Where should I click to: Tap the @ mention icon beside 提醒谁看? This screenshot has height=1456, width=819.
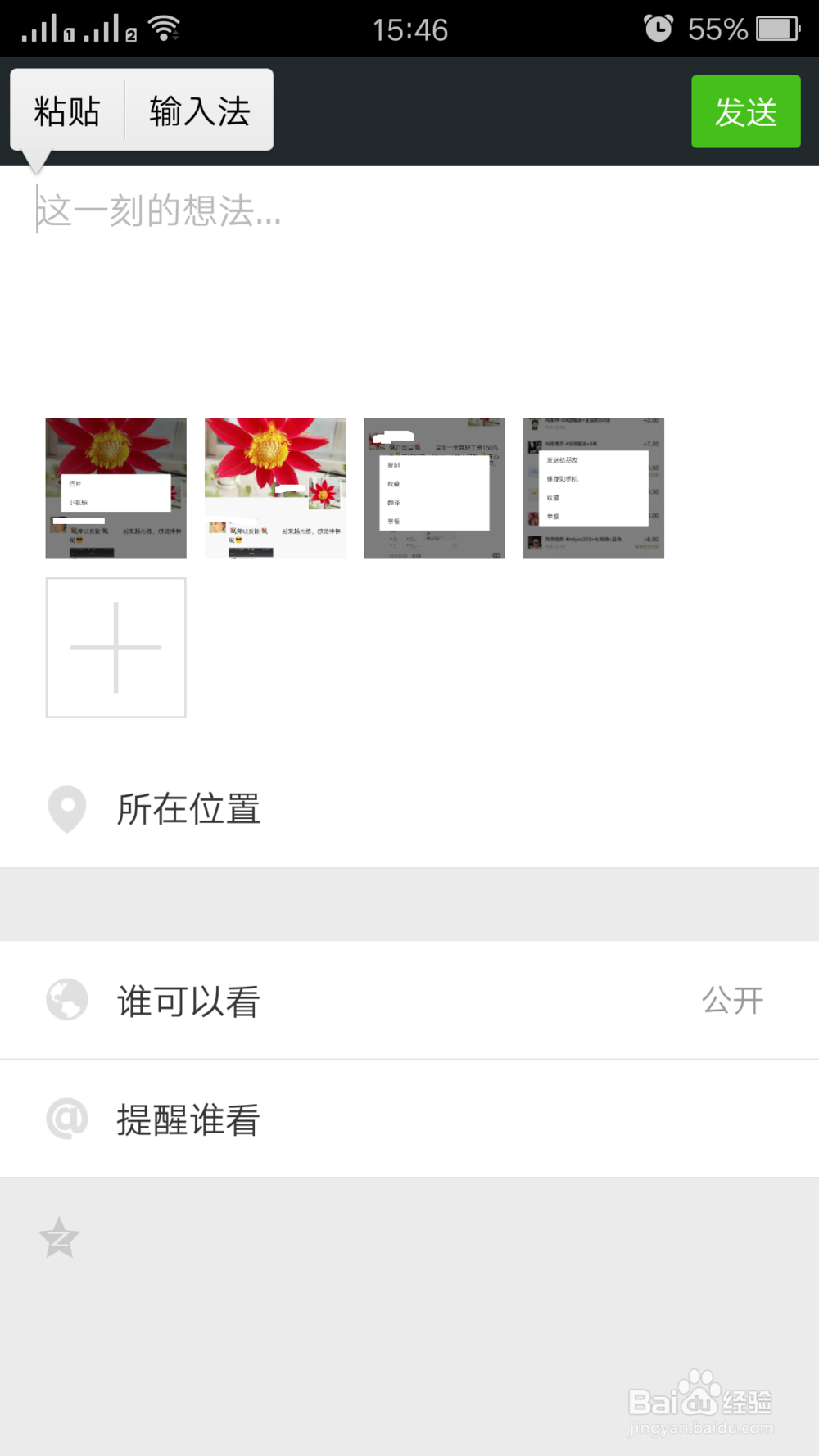coord(66,1119)
